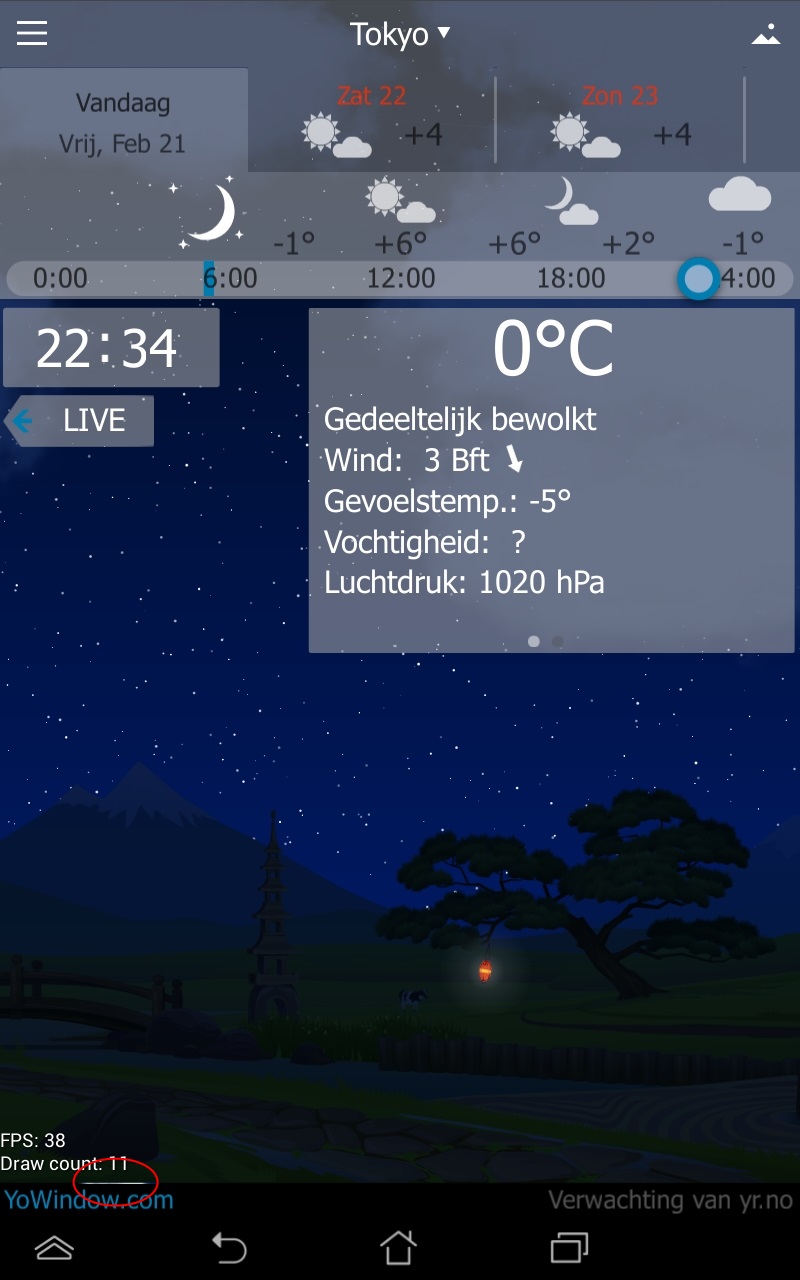This screenshot has height=1280, width=800.
Task: Open the Tokyo location dropdown
Action: coord(399,35)
